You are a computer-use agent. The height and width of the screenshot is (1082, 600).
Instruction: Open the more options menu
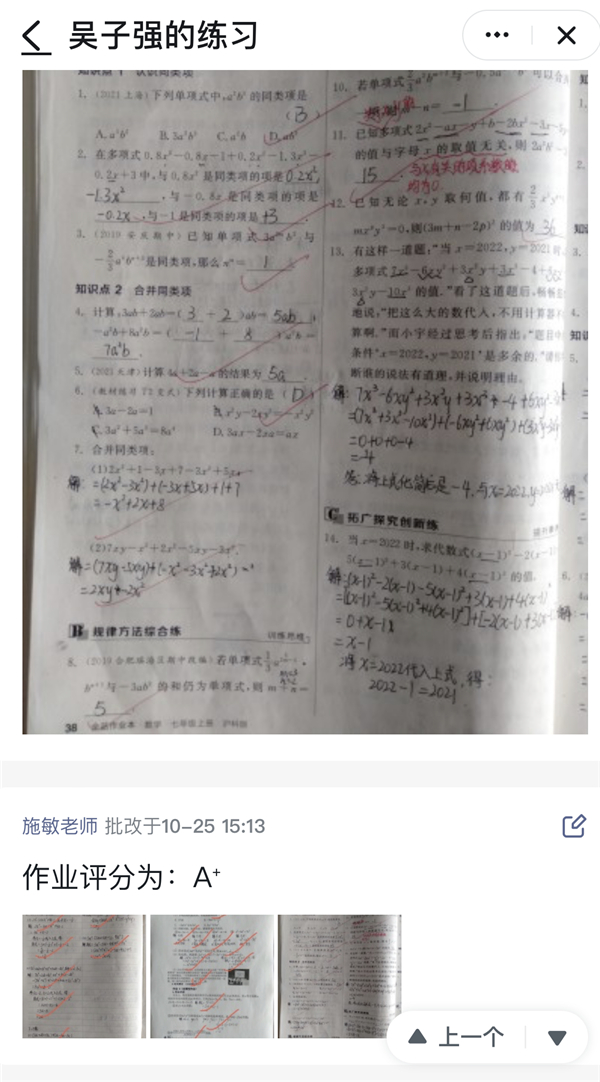tap(497, 36)
